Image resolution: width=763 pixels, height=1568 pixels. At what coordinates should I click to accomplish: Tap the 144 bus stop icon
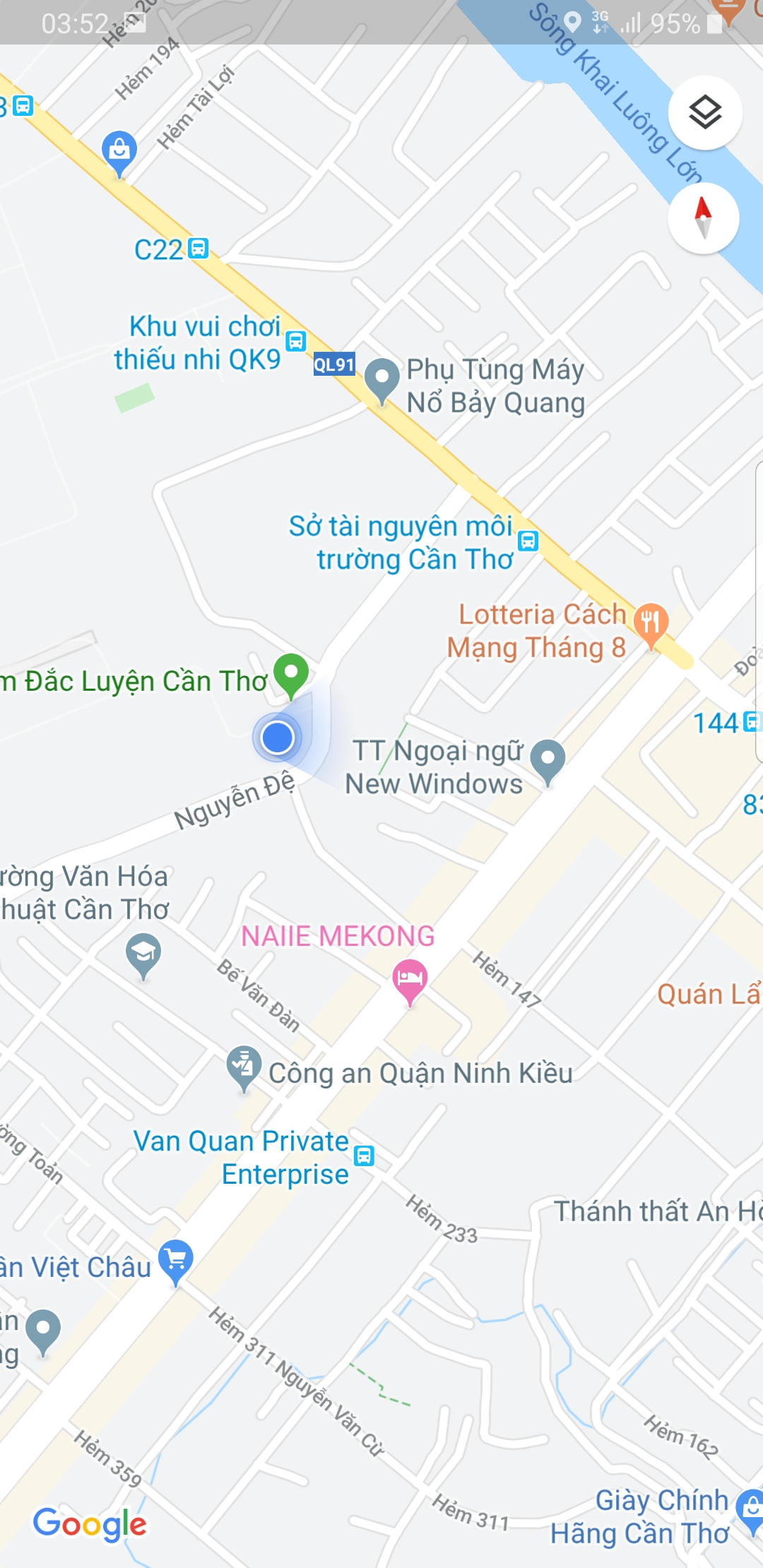[752, 721]
